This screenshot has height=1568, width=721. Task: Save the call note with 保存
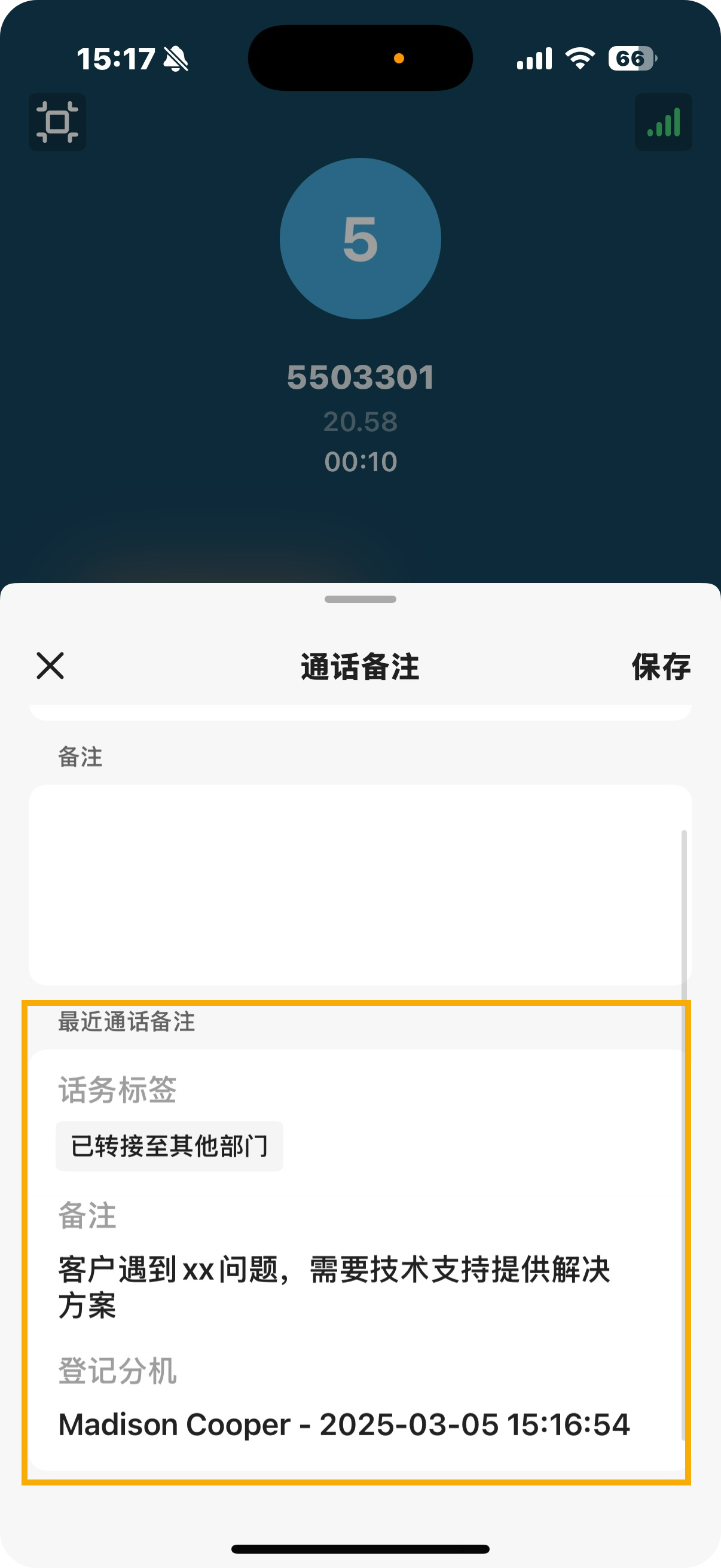[x=661, y=667]
